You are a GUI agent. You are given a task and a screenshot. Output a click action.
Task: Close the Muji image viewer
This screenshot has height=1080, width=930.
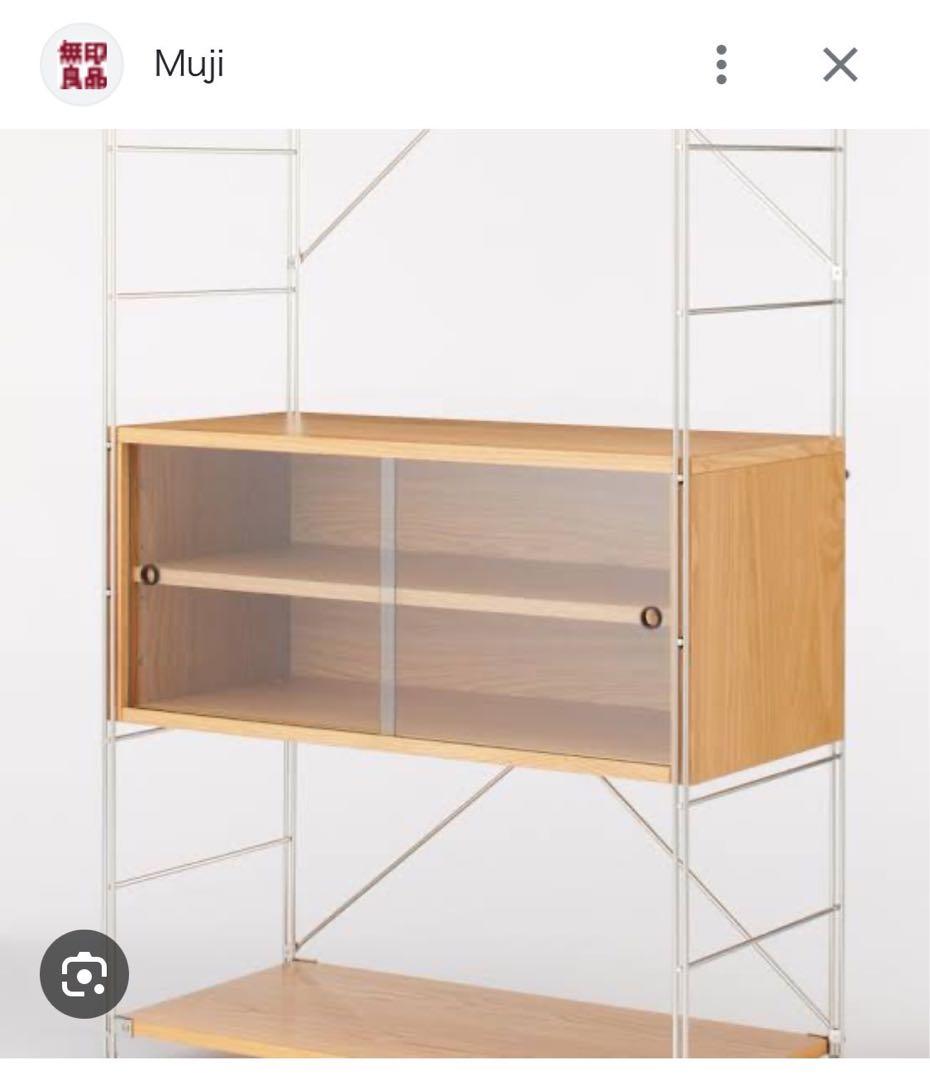840,66
